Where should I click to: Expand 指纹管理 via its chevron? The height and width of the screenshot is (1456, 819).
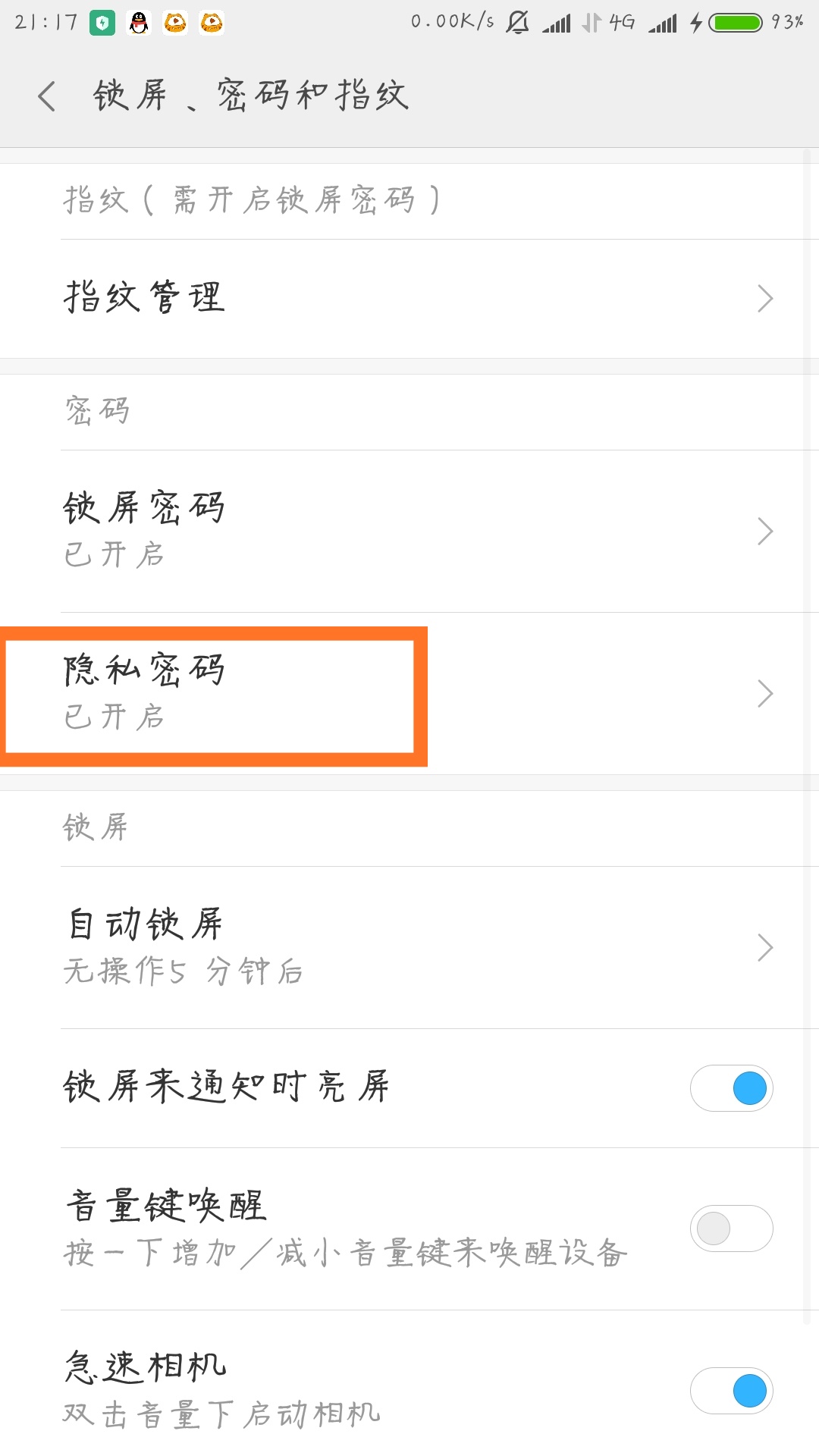click(765, 298)
